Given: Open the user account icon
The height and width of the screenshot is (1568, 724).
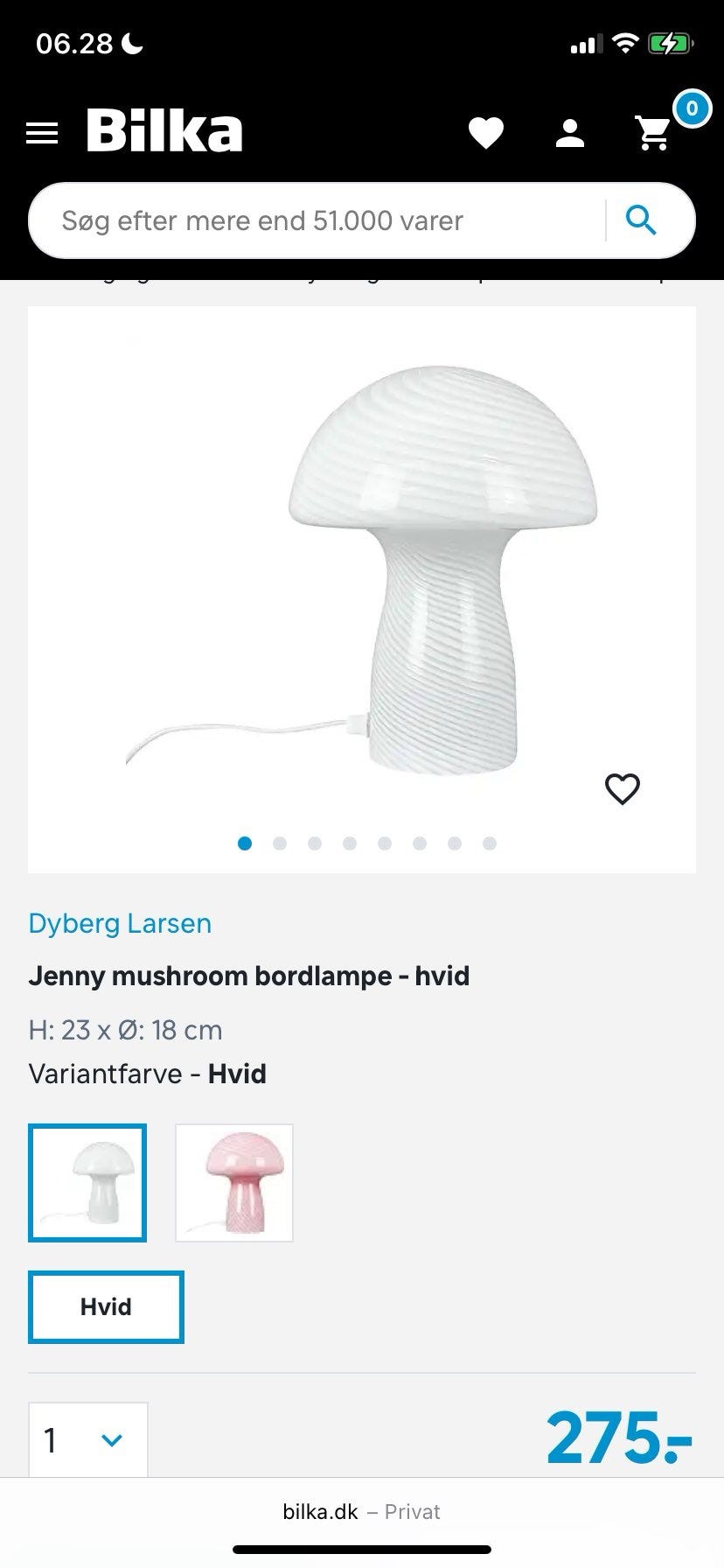Looking at the screenshot, I should 569,133.
